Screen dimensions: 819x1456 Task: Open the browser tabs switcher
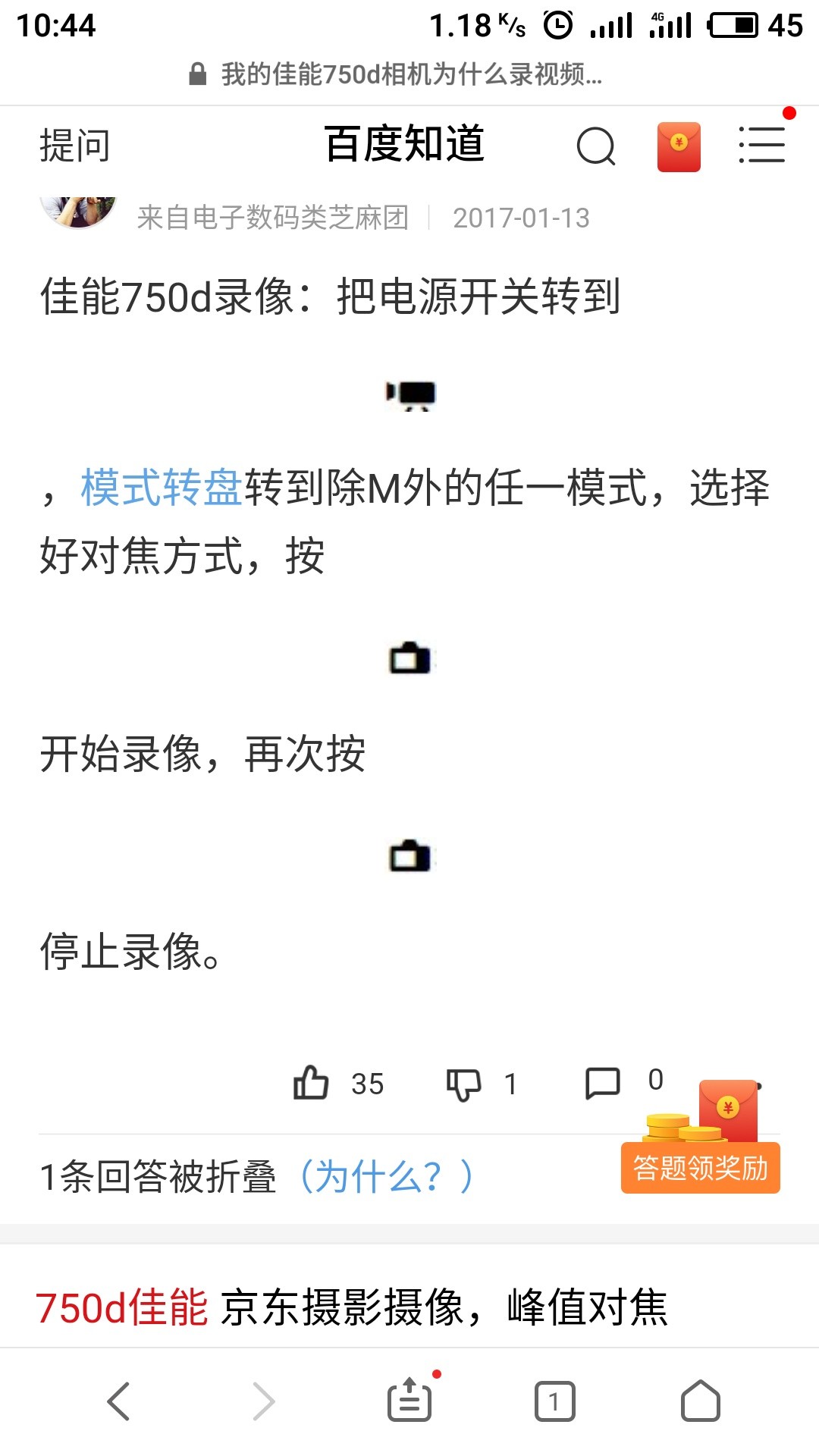[x=555, y=1401]
